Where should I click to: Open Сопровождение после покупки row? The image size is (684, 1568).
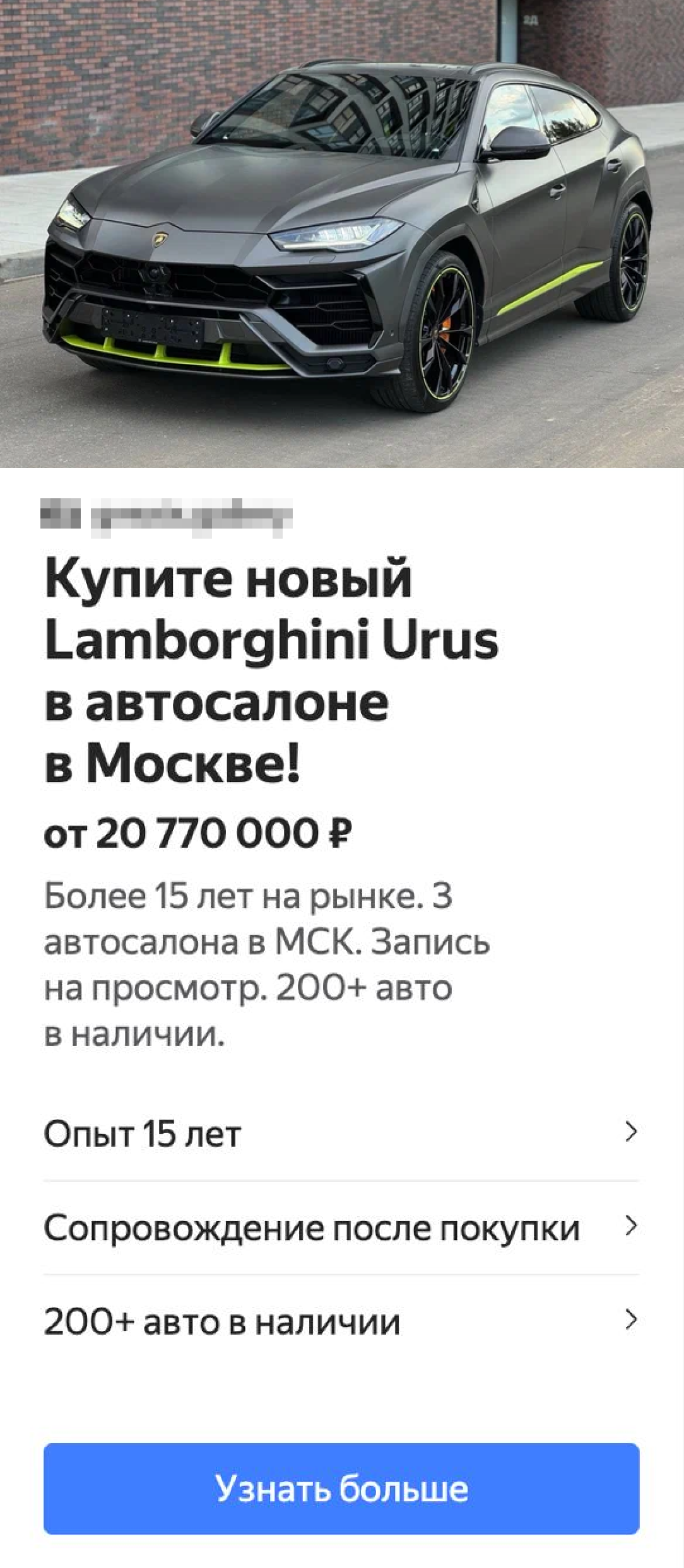click(341, 1227)
